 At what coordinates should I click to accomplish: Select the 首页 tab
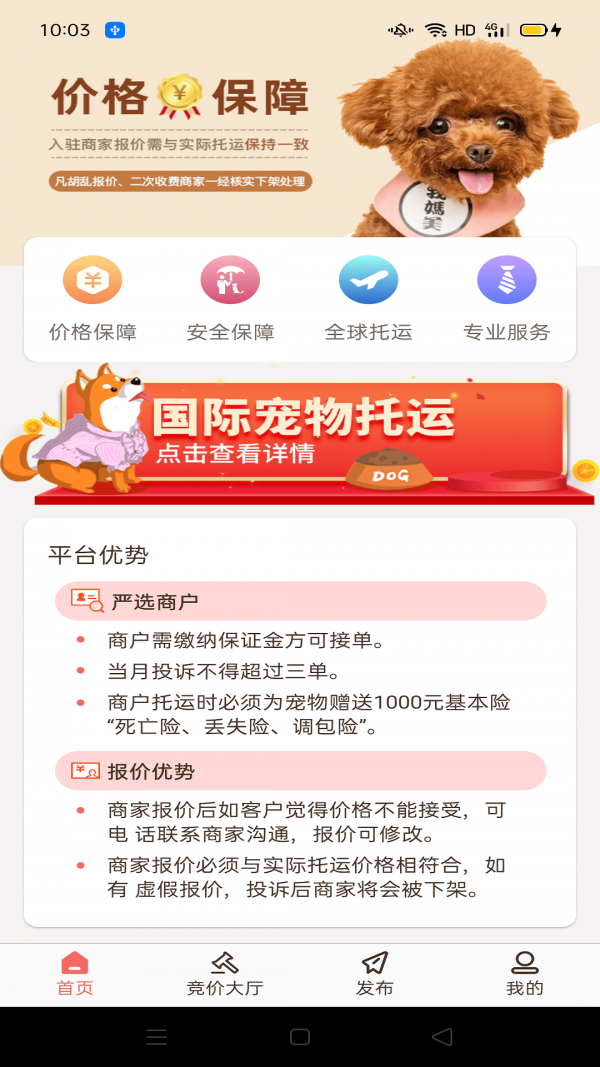tap(75, 974)
